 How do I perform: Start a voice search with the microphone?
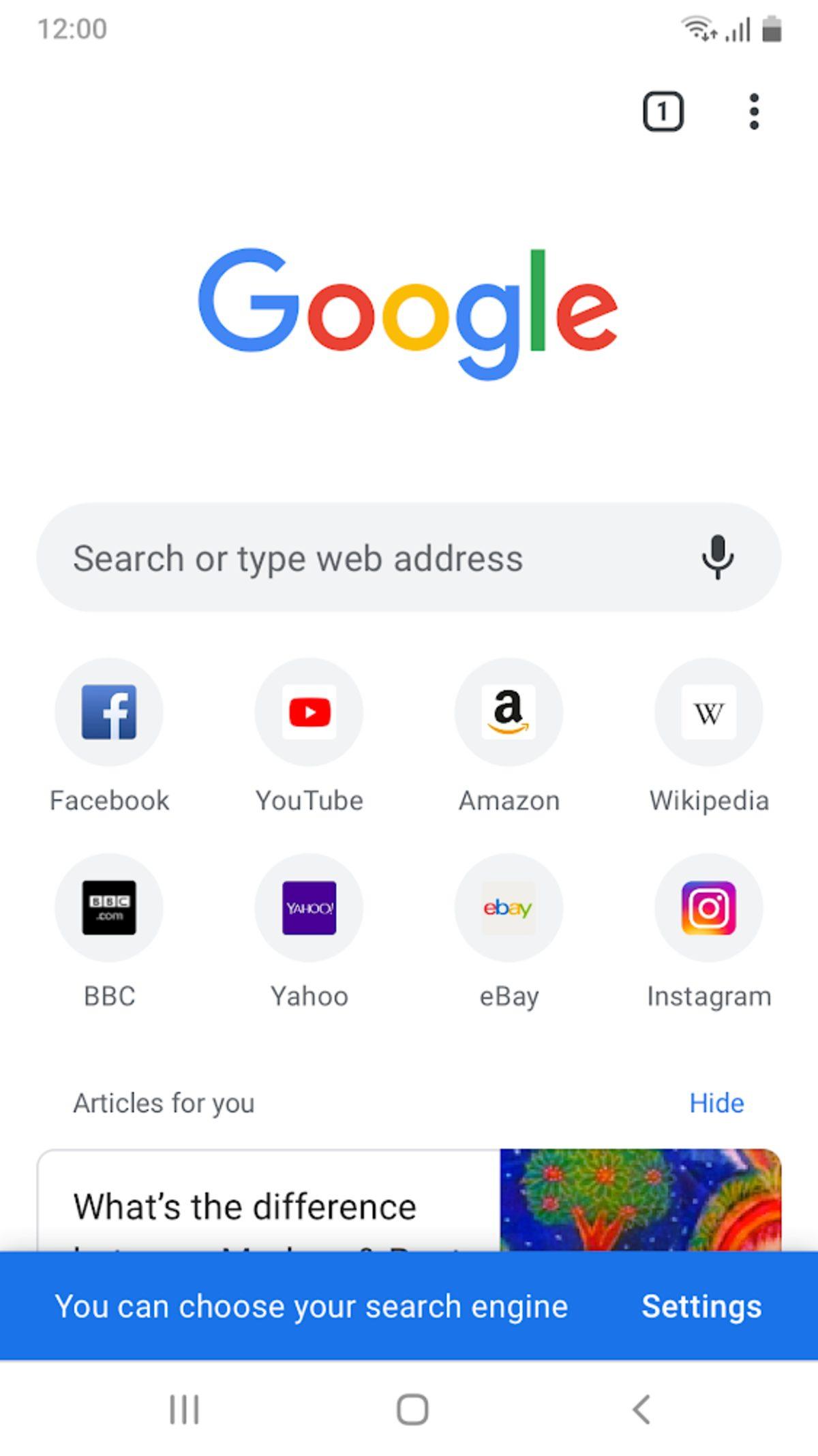click(718, 558)
